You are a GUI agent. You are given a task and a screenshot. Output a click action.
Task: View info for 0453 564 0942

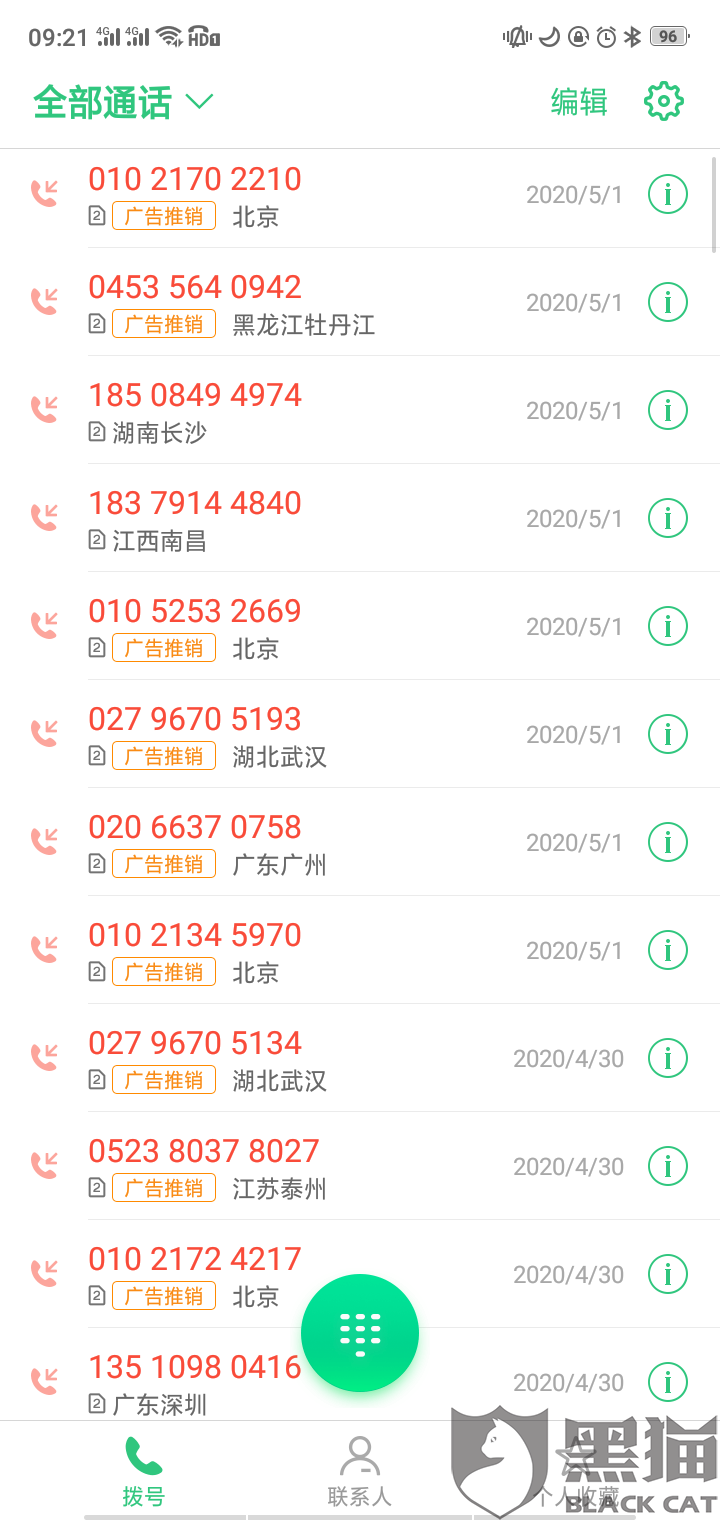coord(668,302)
